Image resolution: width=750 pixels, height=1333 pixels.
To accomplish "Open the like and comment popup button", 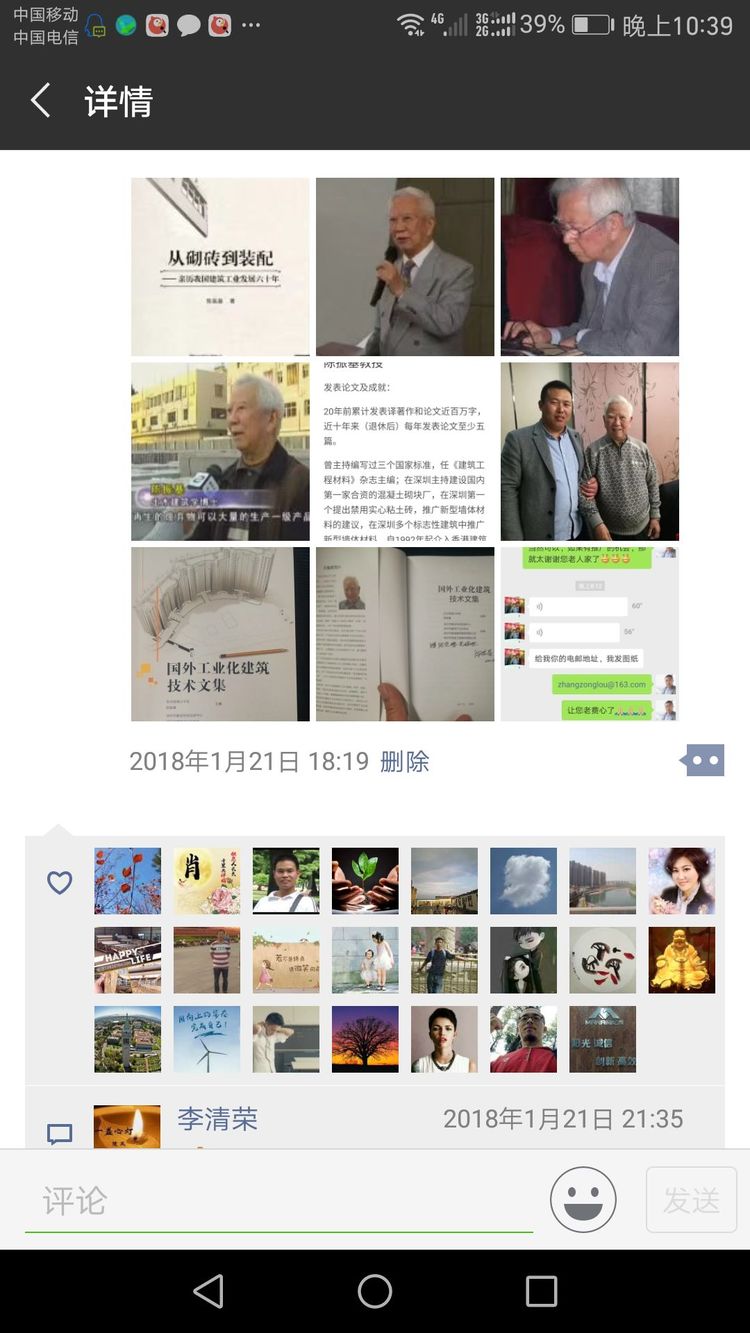I will pos(702,761).
